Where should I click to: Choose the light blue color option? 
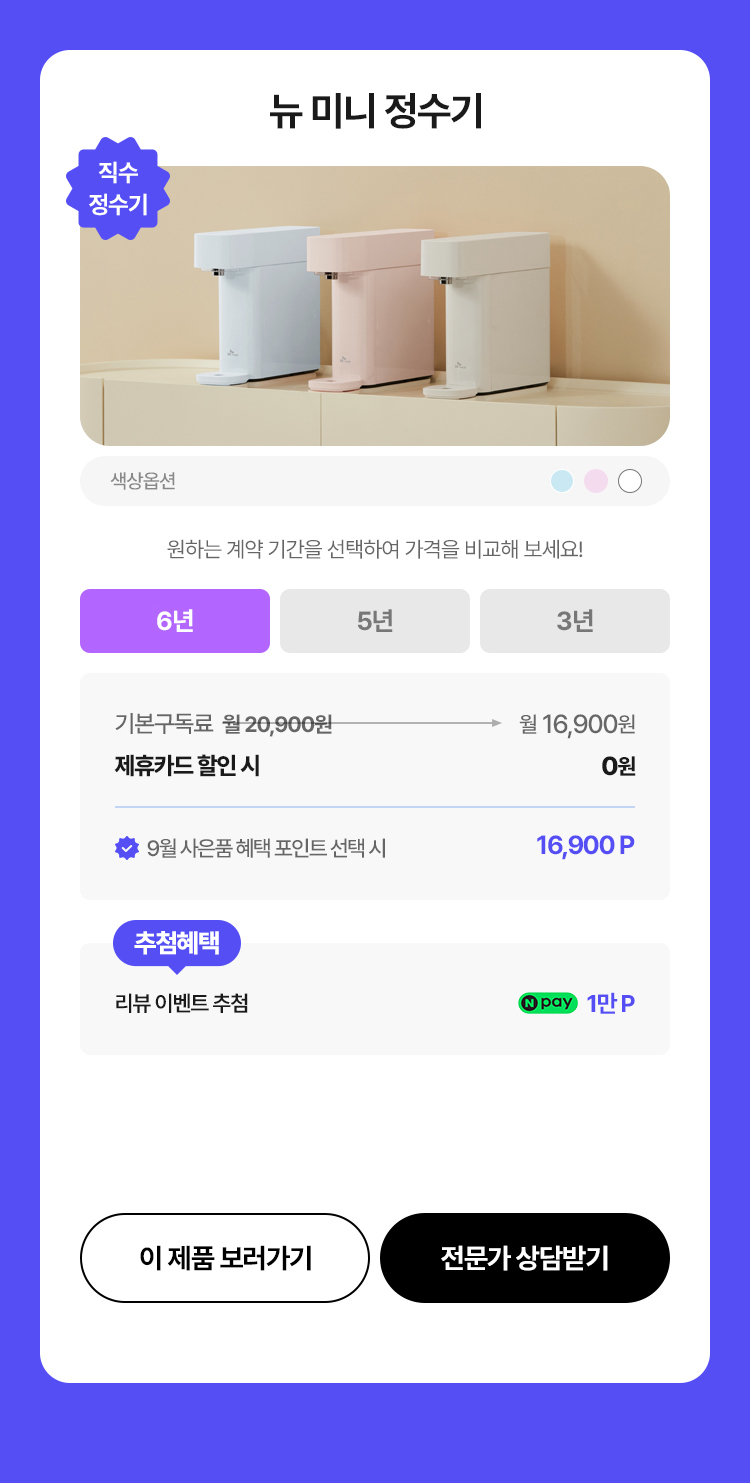[x=562, y=481]
